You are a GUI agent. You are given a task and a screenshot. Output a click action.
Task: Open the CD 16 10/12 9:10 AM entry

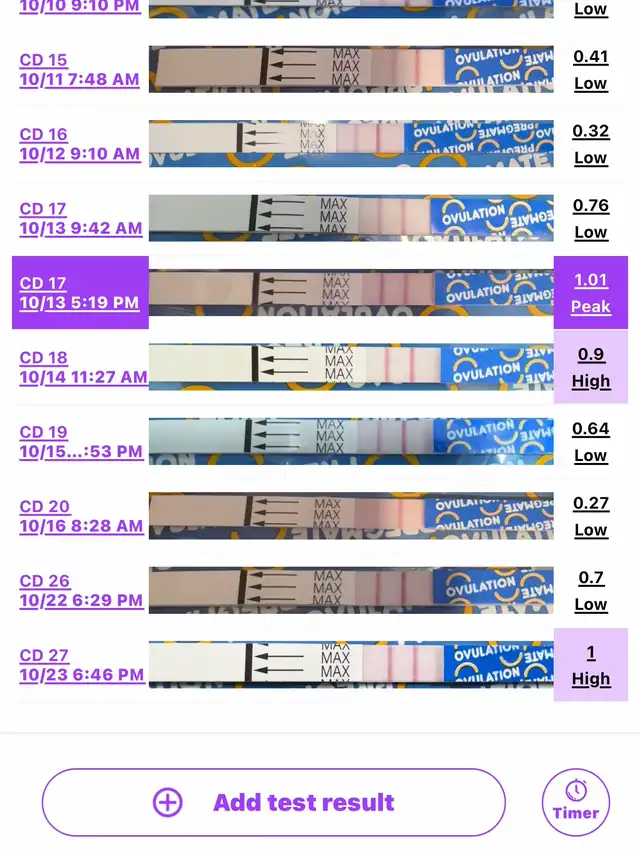click(79, 144)
